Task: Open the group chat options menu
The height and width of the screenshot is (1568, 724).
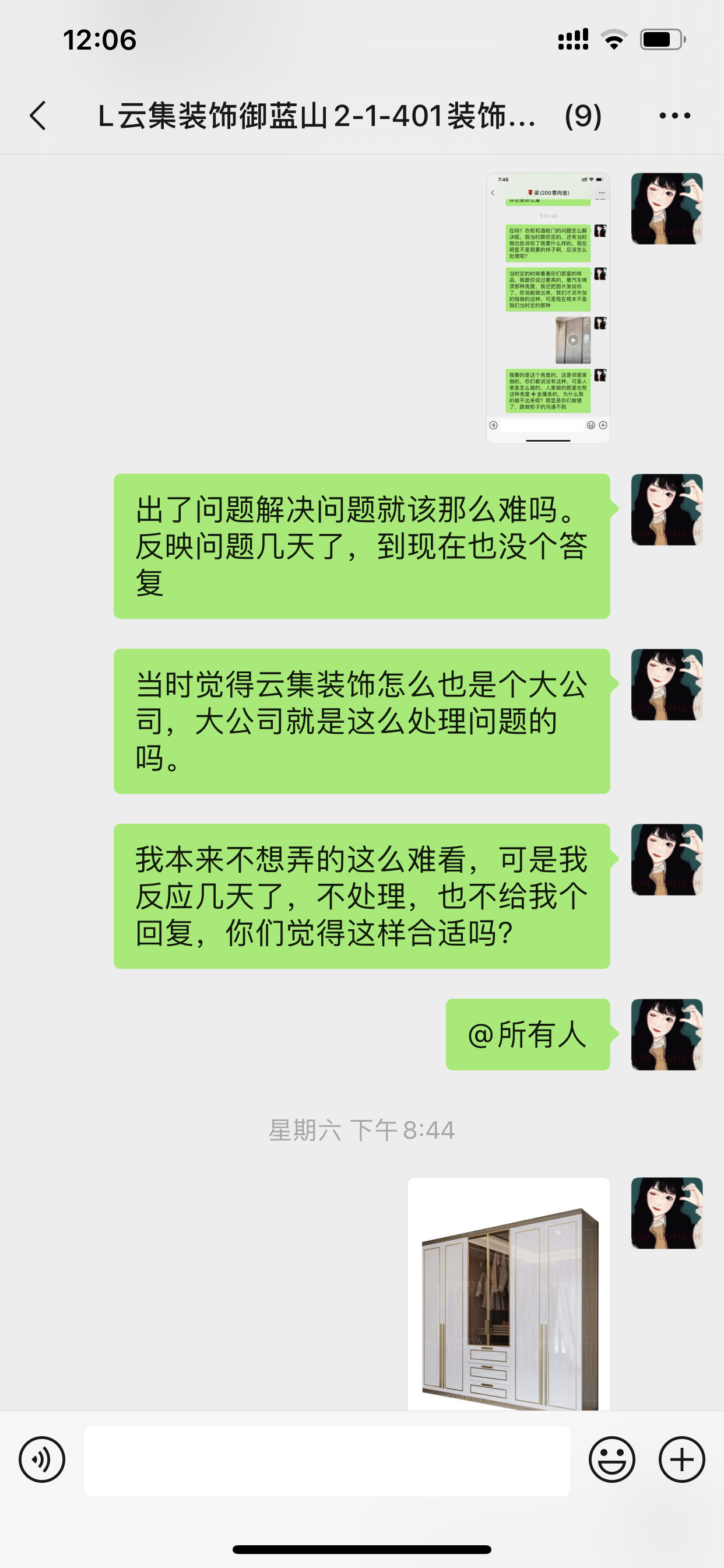Action: 674,116
